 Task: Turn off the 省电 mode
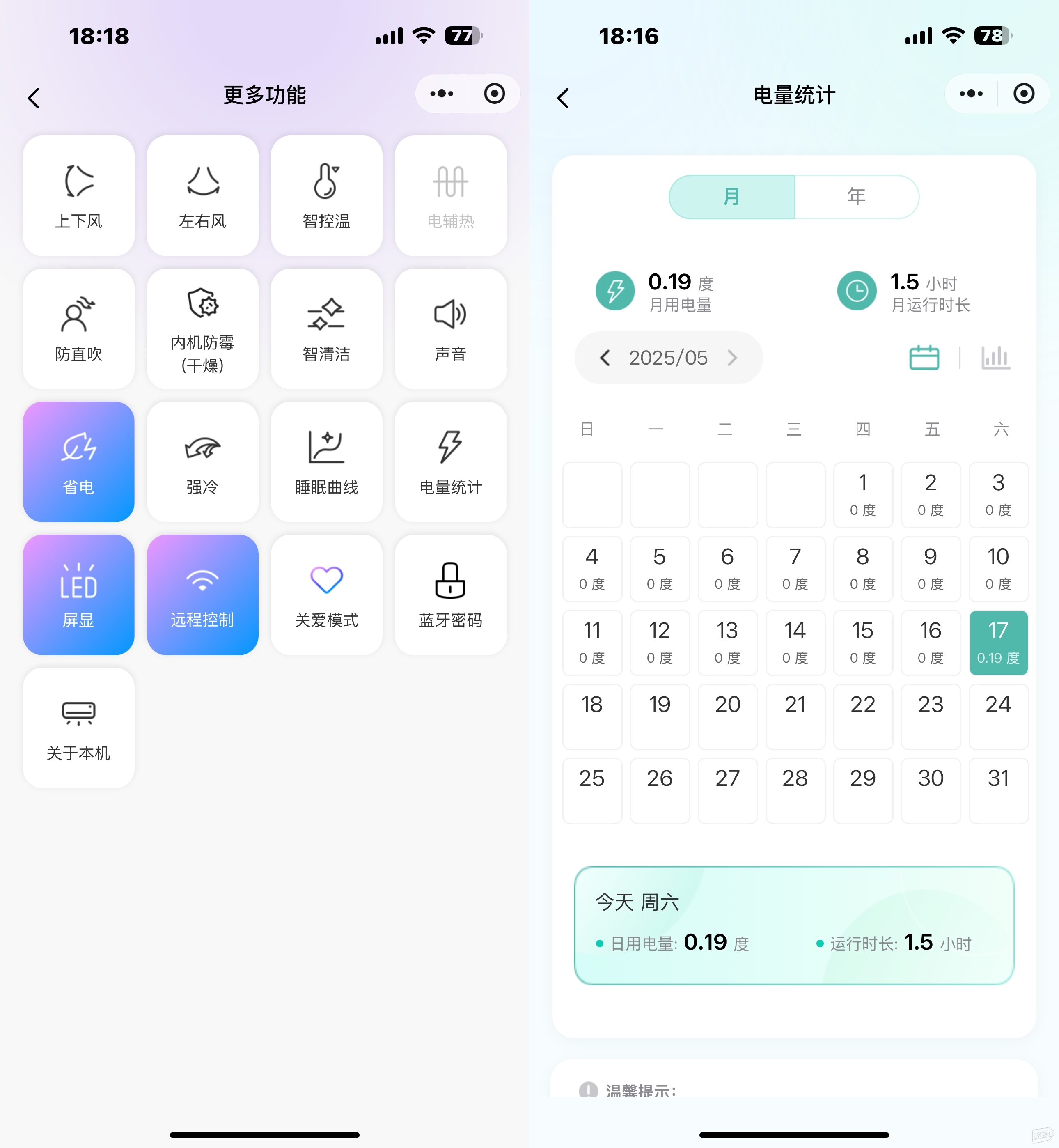click(78, 462)
